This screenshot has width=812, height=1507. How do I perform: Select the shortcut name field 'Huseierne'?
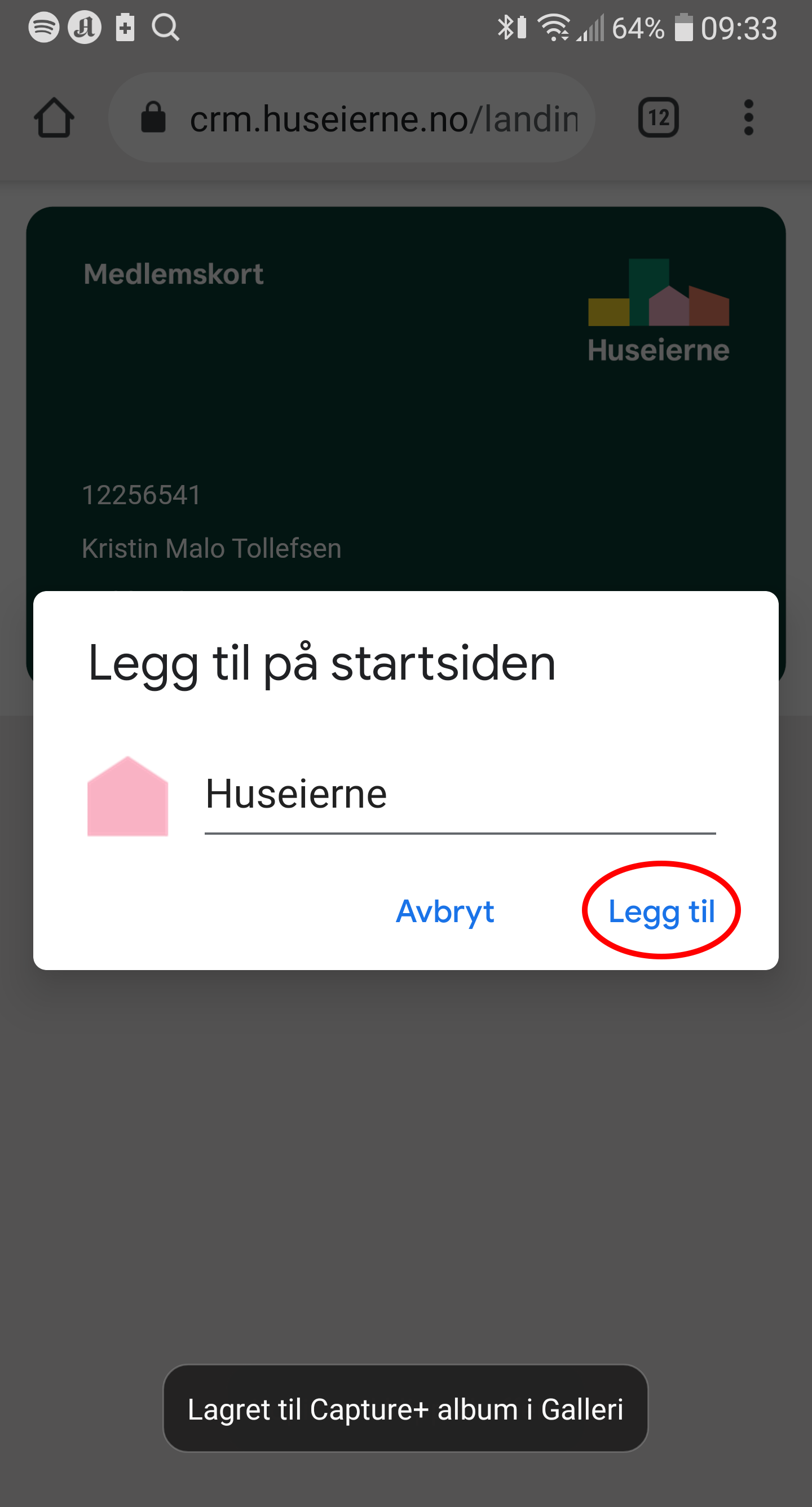click(296, 794)
